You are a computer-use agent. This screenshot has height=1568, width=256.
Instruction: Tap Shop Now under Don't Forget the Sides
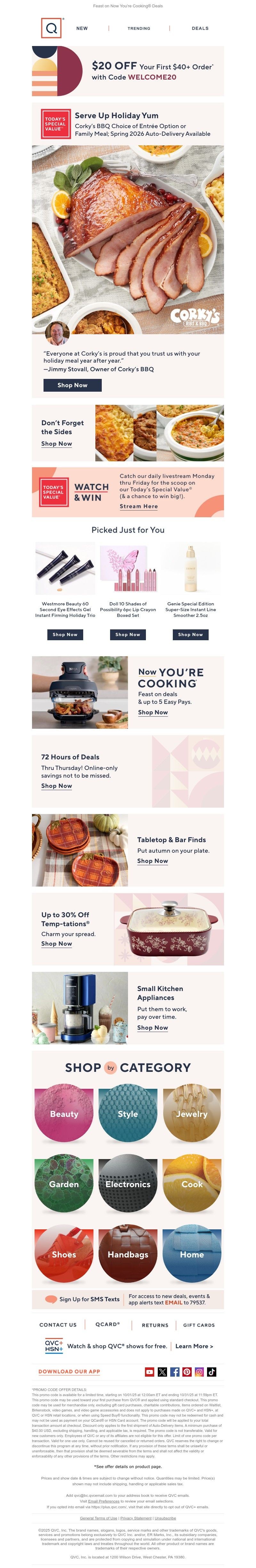[56, 444]
